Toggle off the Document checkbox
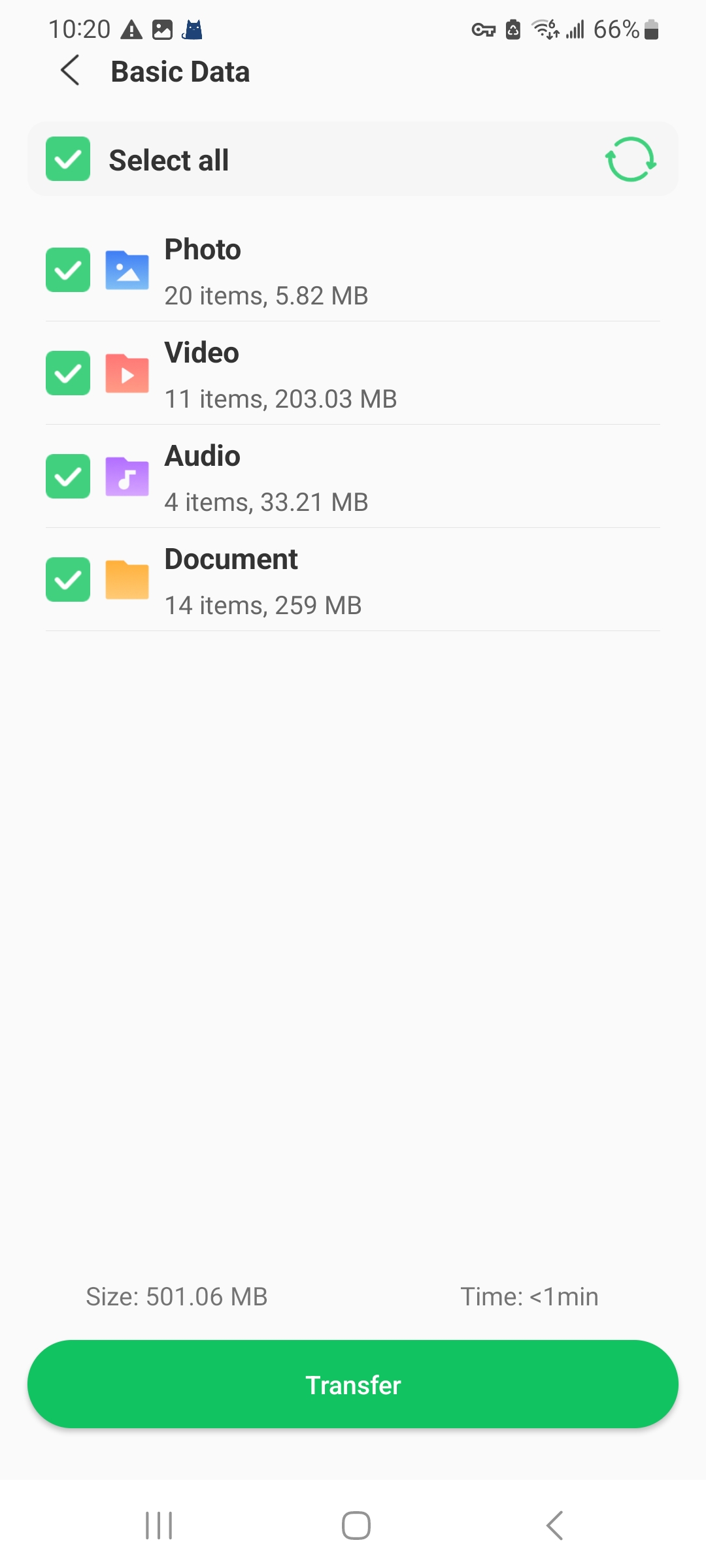This screenshot has height=1568, width=706. point(68,580)
